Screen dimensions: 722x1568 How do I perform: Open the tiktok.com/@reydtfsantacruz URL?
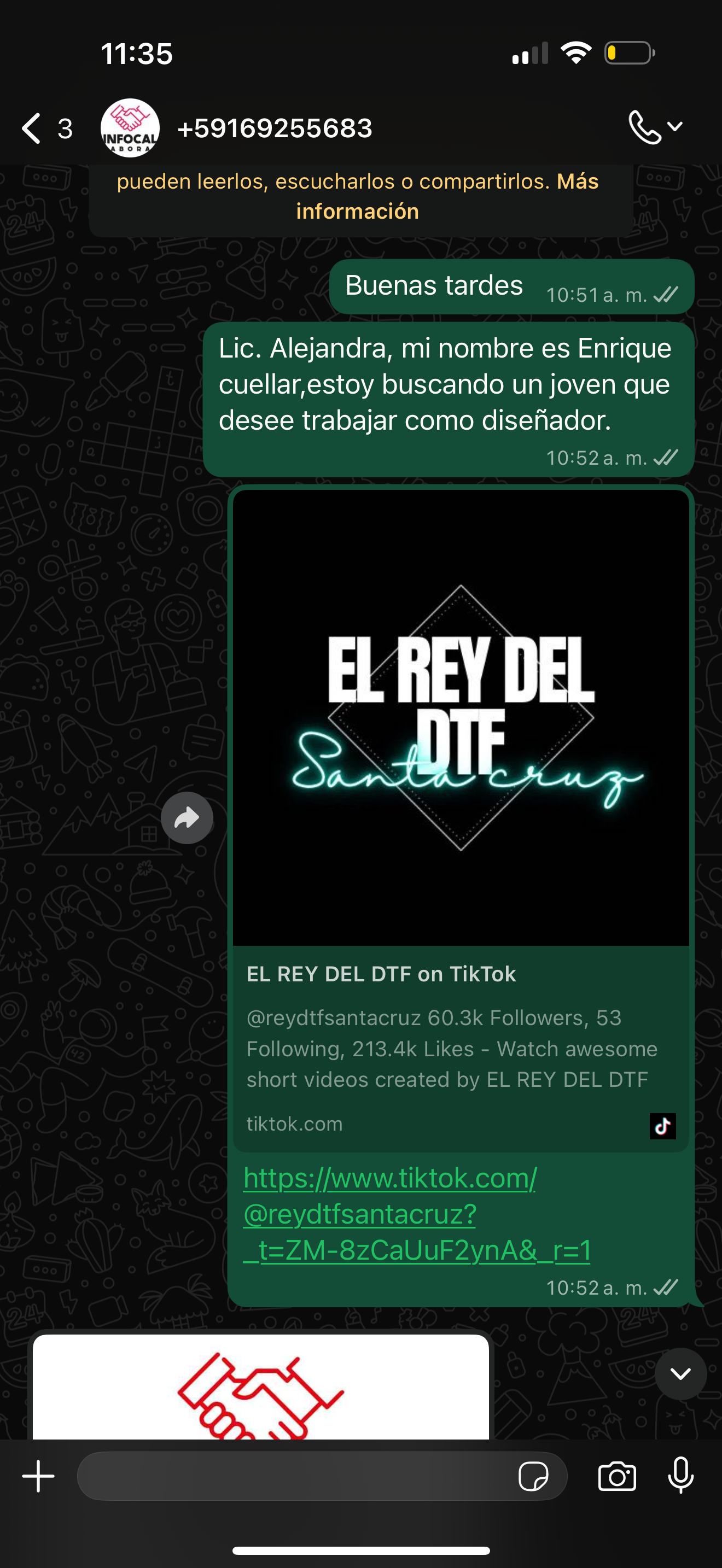pyautogui.click(x=389, y=1214)
